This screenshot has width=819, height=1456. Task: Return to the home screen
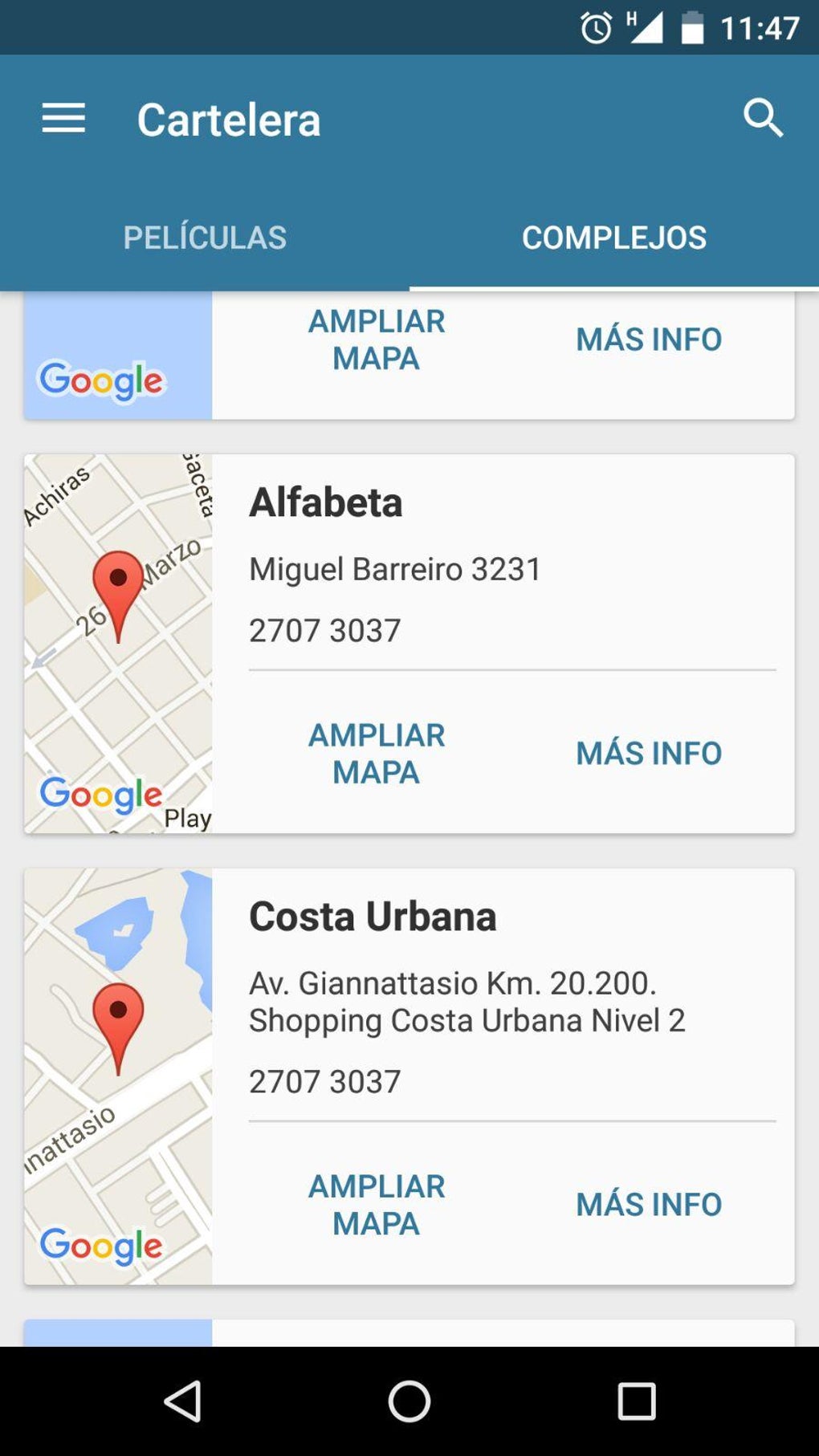click(409, 1401)
